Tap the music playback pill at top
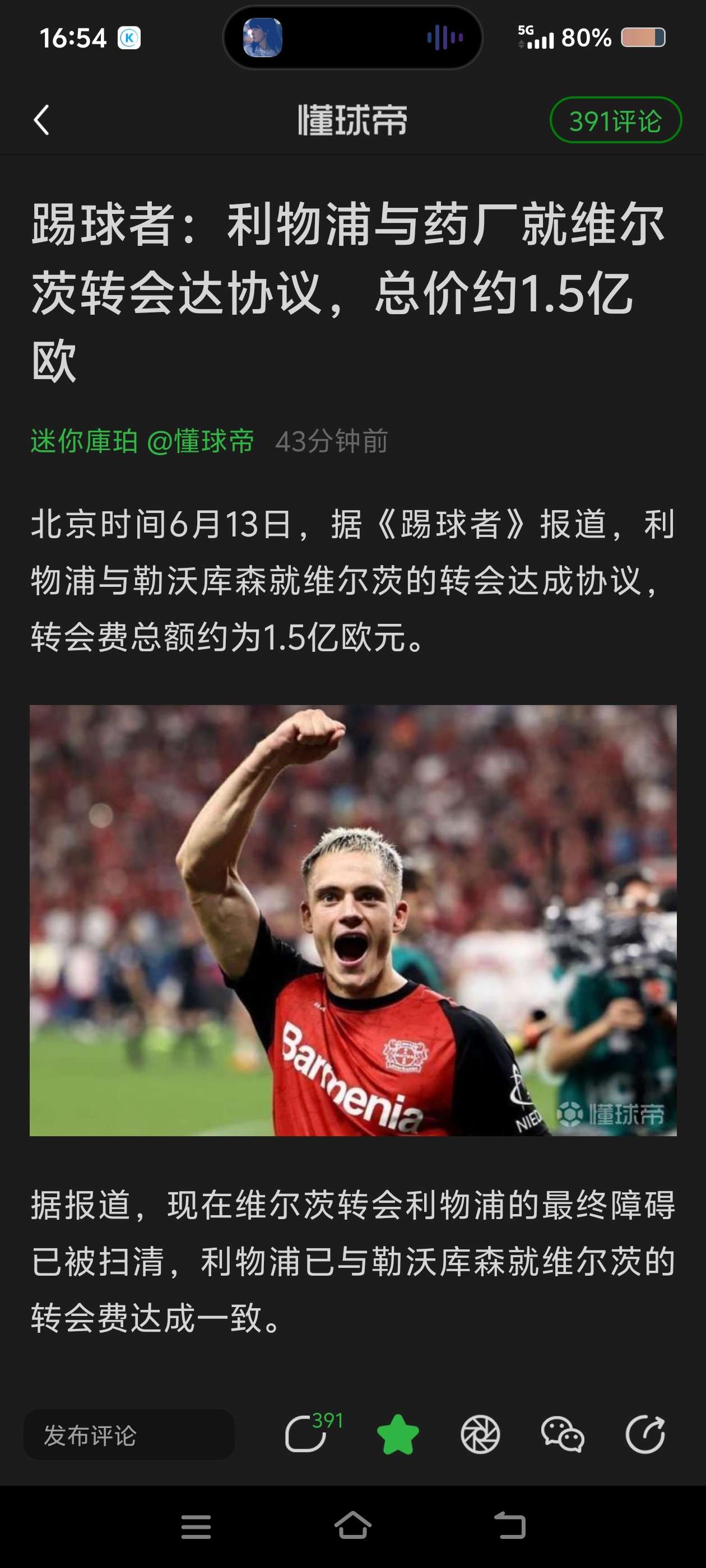This screenshot has width=706, height=1568. [x=352, y=38]
